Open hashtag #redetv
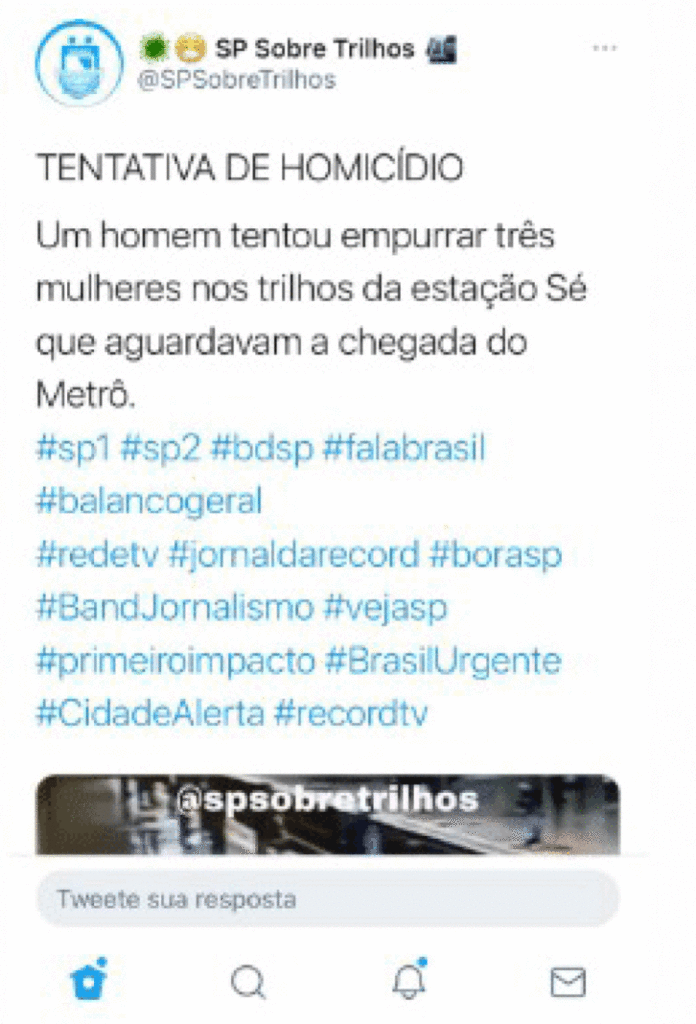Screen dimensions: 696x1024 (x=95, y=554)
